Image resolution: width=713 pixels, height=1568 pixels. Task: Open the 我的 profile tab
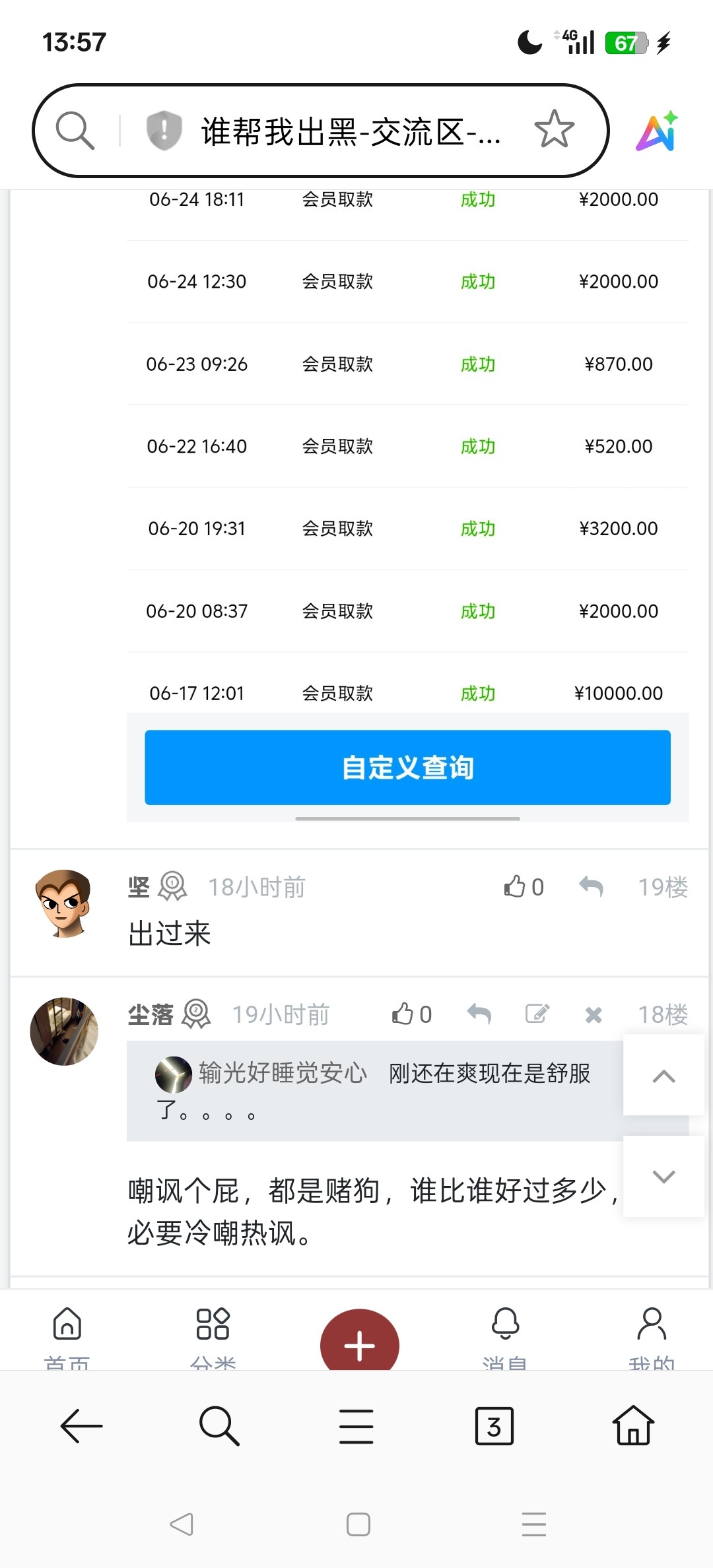click(x=651, y=1333)
